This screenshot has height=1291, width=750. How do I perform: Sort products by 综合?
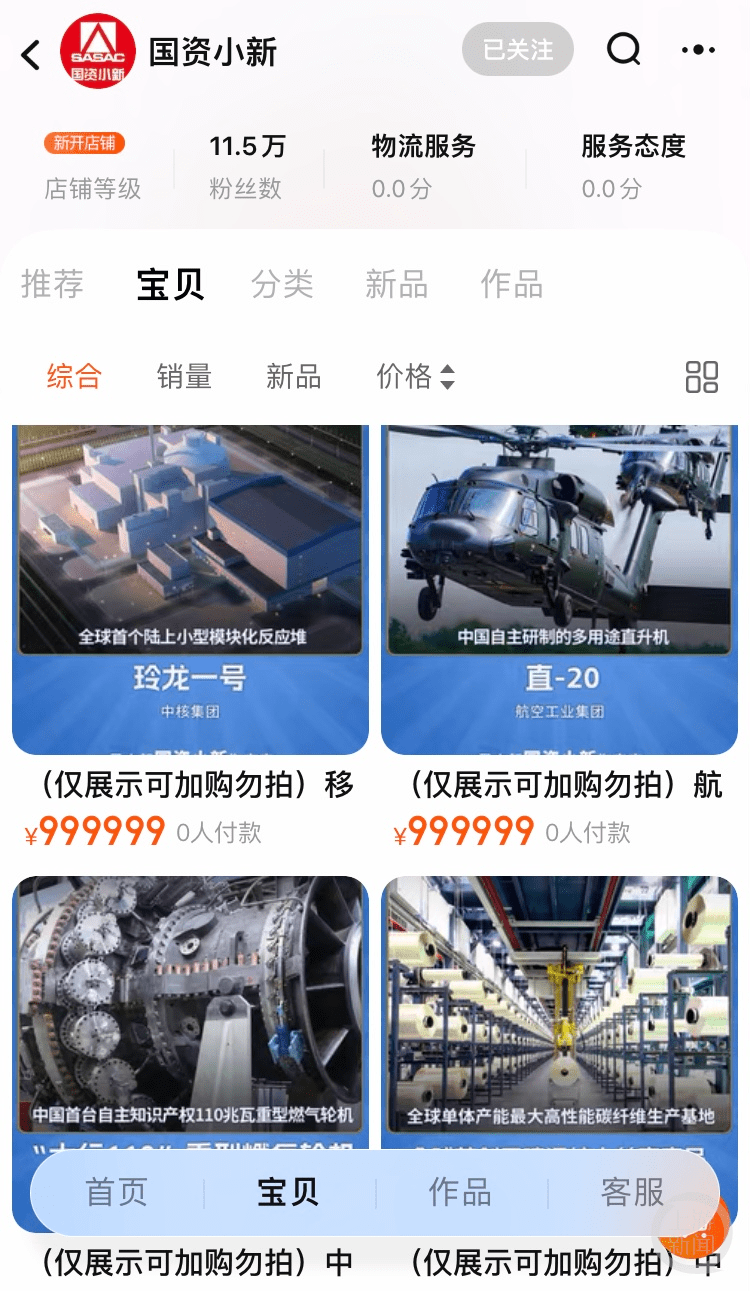[x=74, y=377]
